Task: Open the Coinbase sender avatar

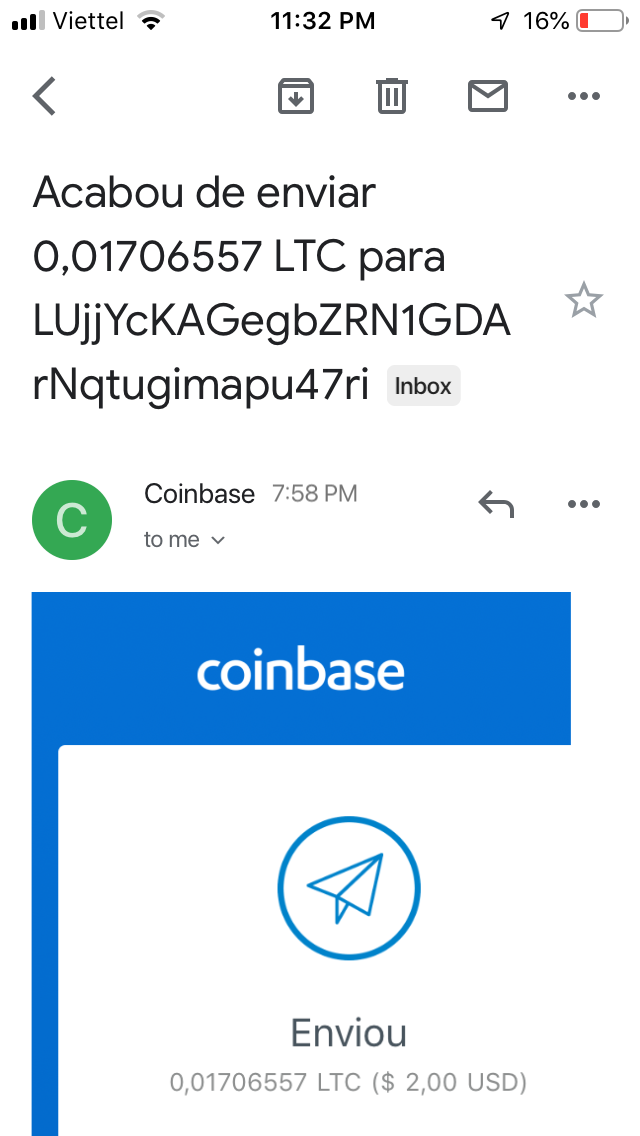Action: [x=72, y=519]
